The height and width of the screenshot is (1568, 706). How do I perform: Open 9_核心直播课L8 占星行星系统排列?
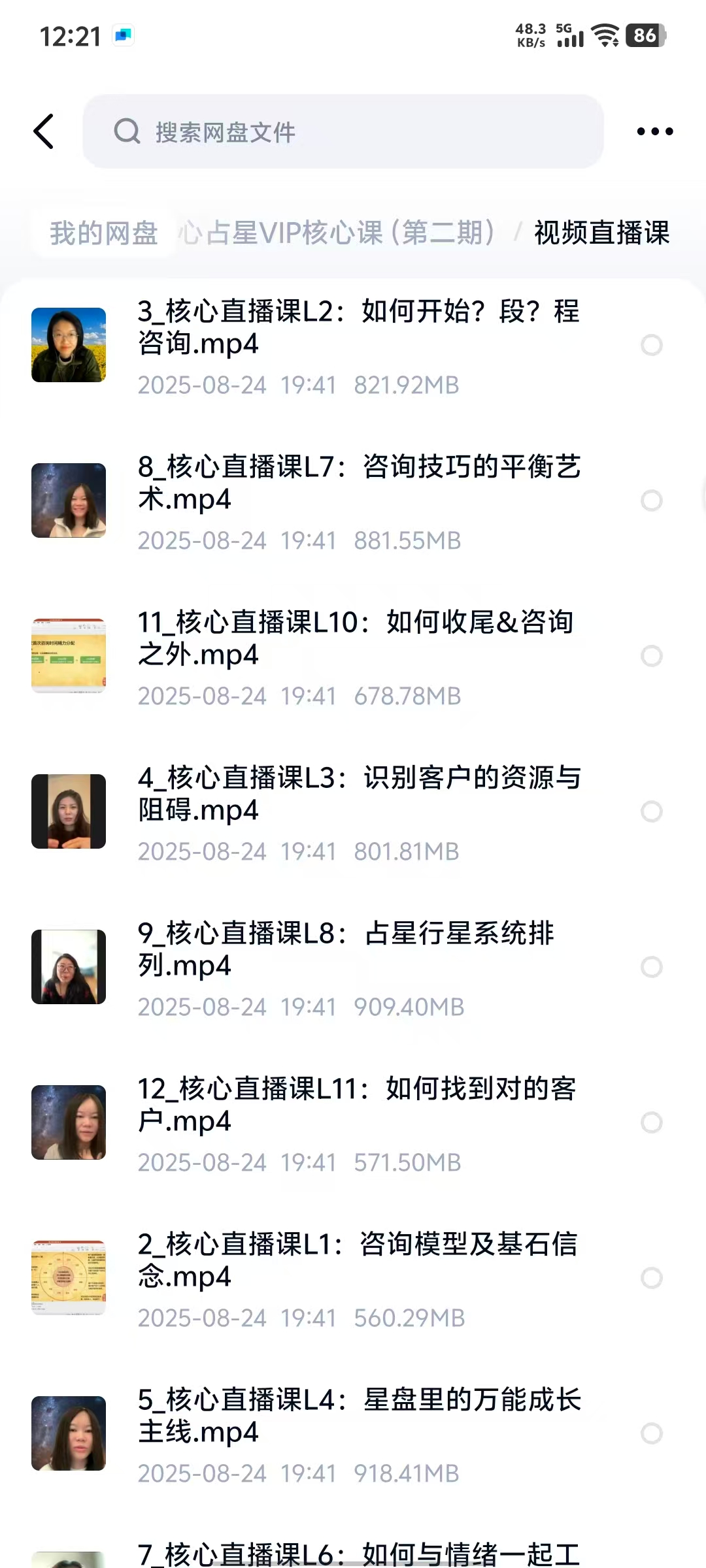(x=345, y=949)
